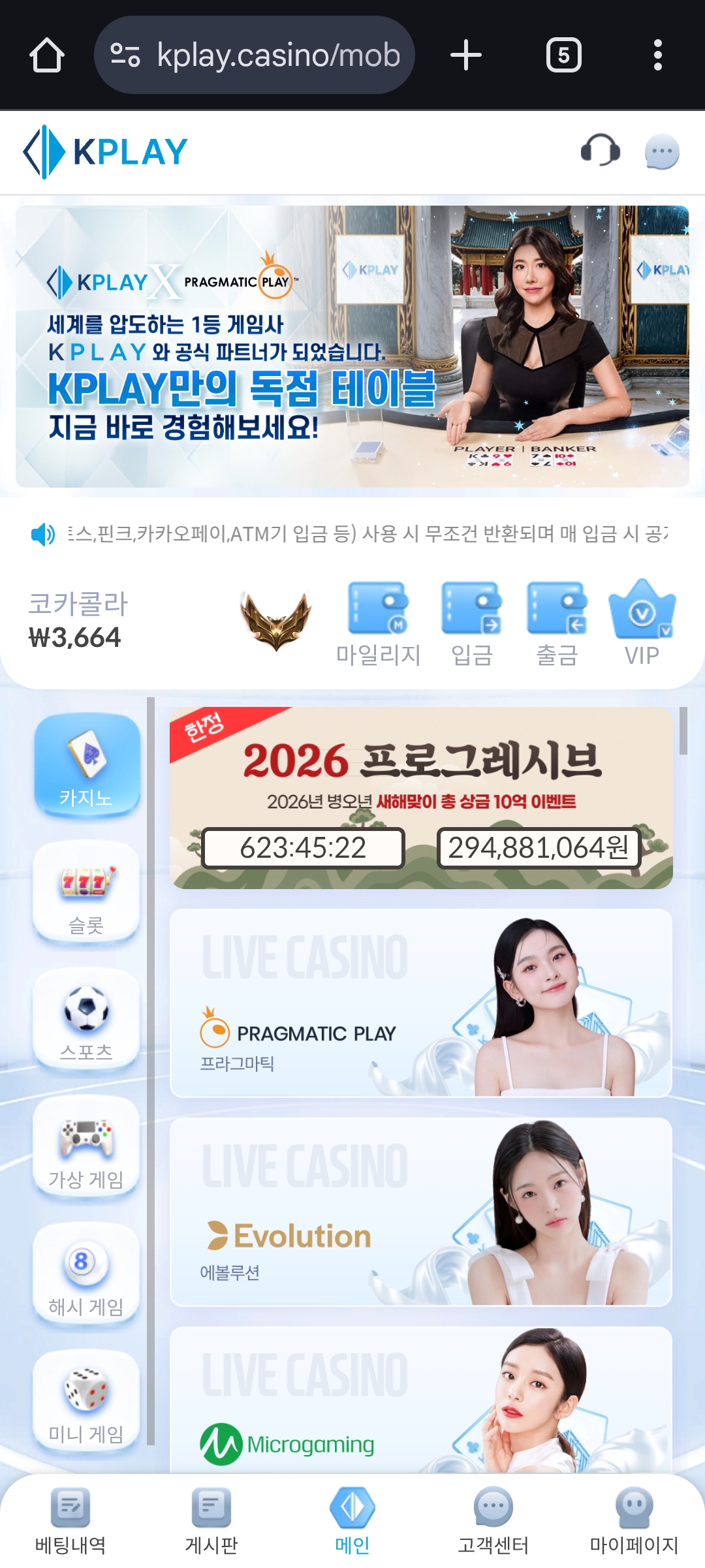The image size is (705, 1568).
Task: Switch to the 게시판 tab
Action: [211, 1520]
